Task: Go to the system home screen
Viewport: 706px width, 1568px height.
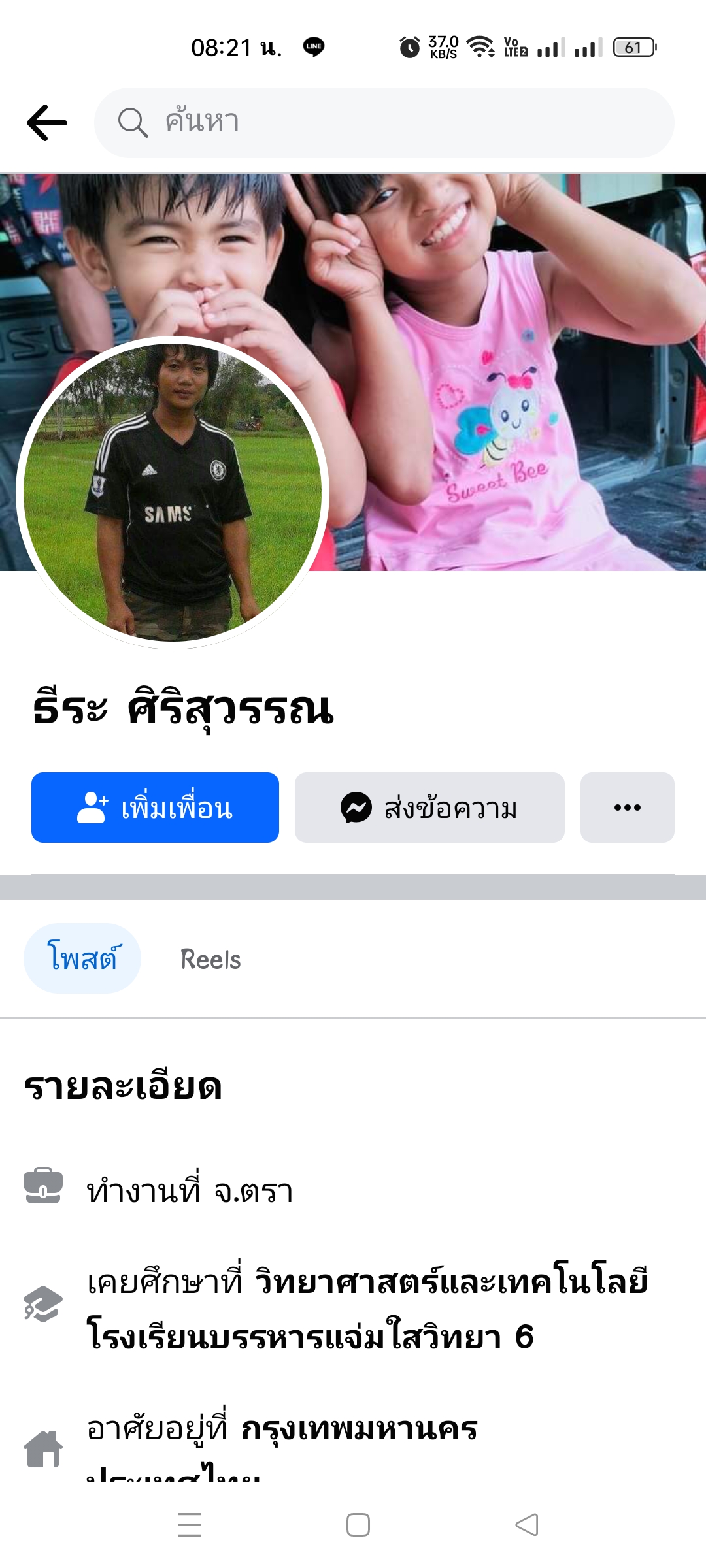Action: coord(358,1524)
